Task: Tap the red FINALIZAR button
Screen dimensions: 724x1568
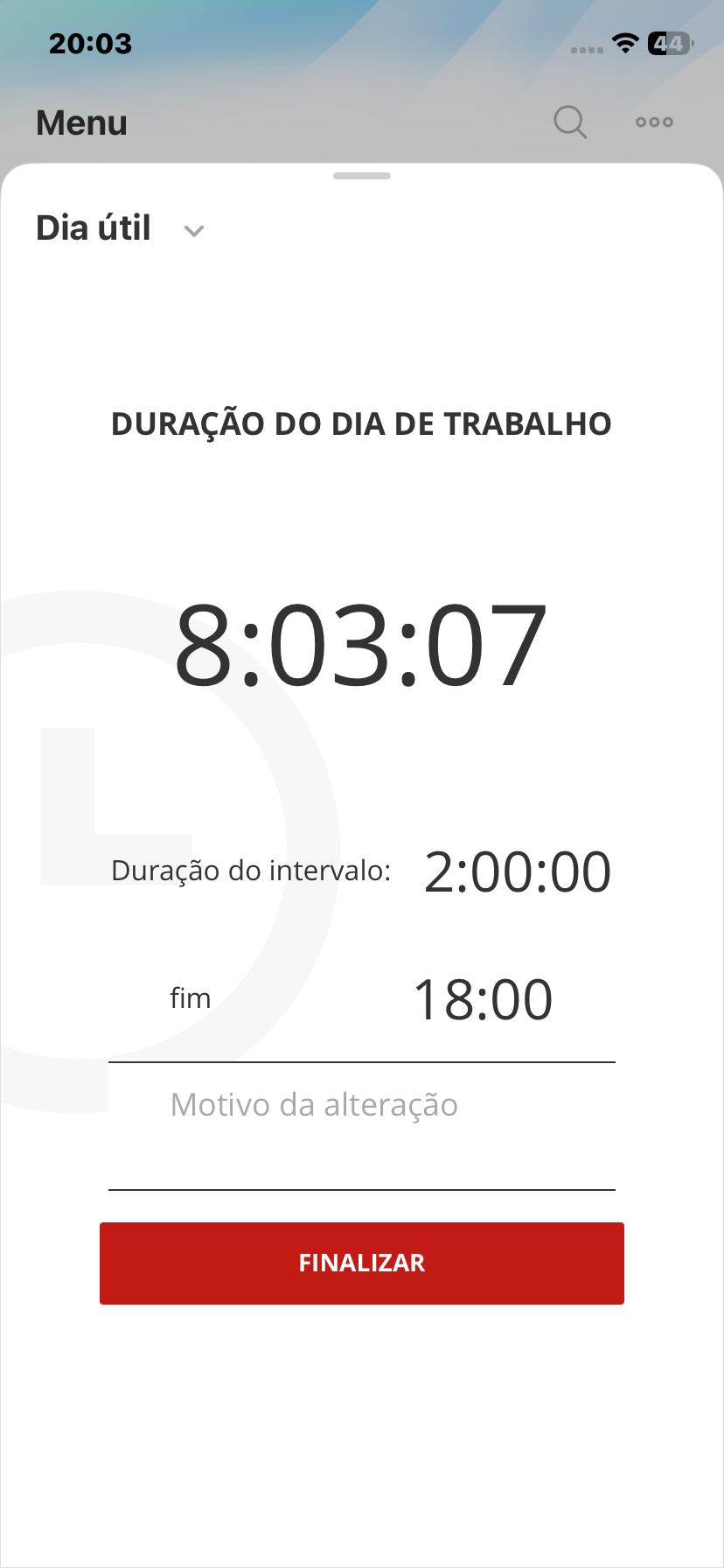Action: tap(361, 1263)
